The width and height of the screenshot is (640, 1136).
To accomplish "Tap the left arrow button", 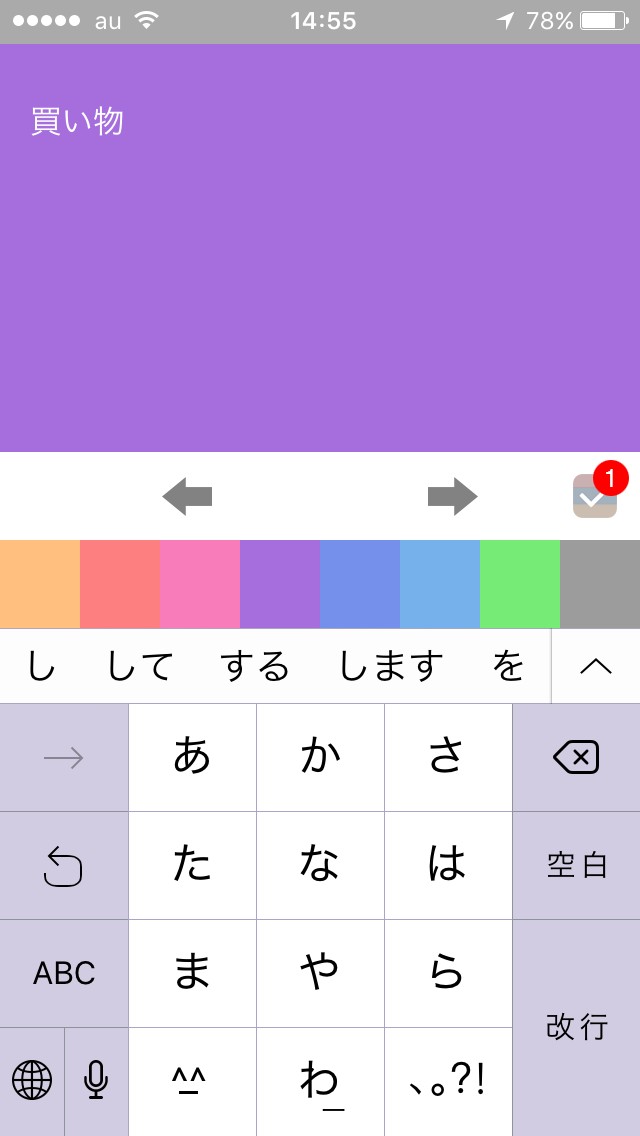I will (x=188, y=496).
